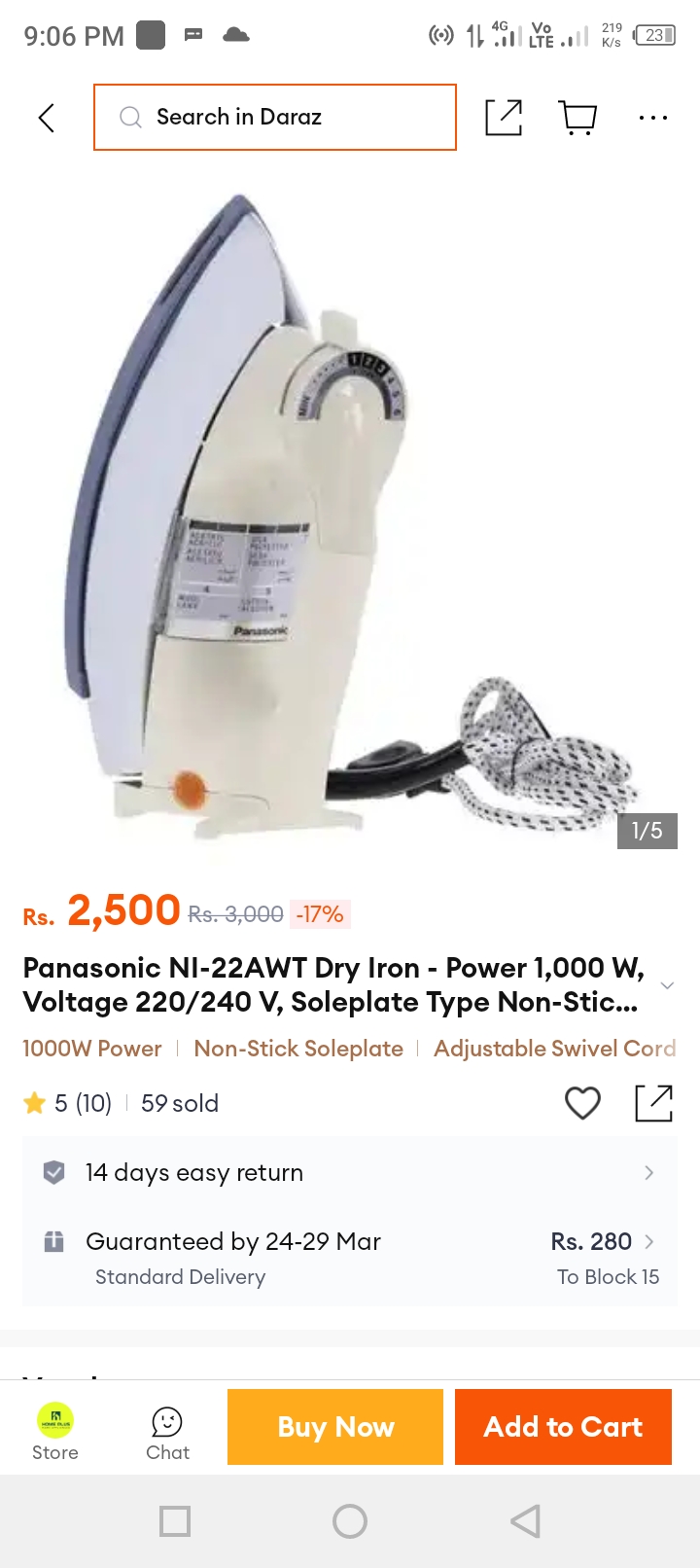This screenshot has width=700, height=1568.
Task: Tap Buy Now
Action: [x=335, y=1427]
